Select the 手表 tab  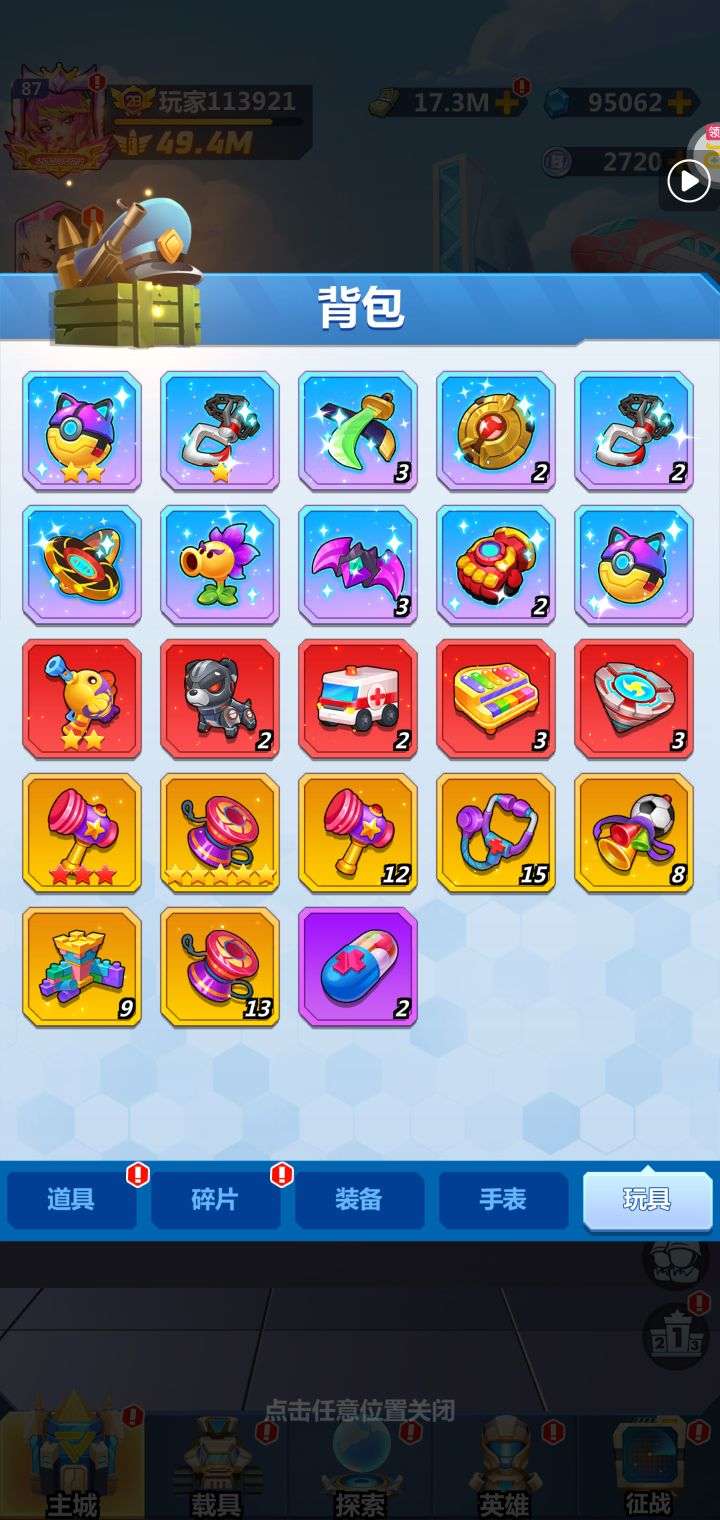[503, 1199]
